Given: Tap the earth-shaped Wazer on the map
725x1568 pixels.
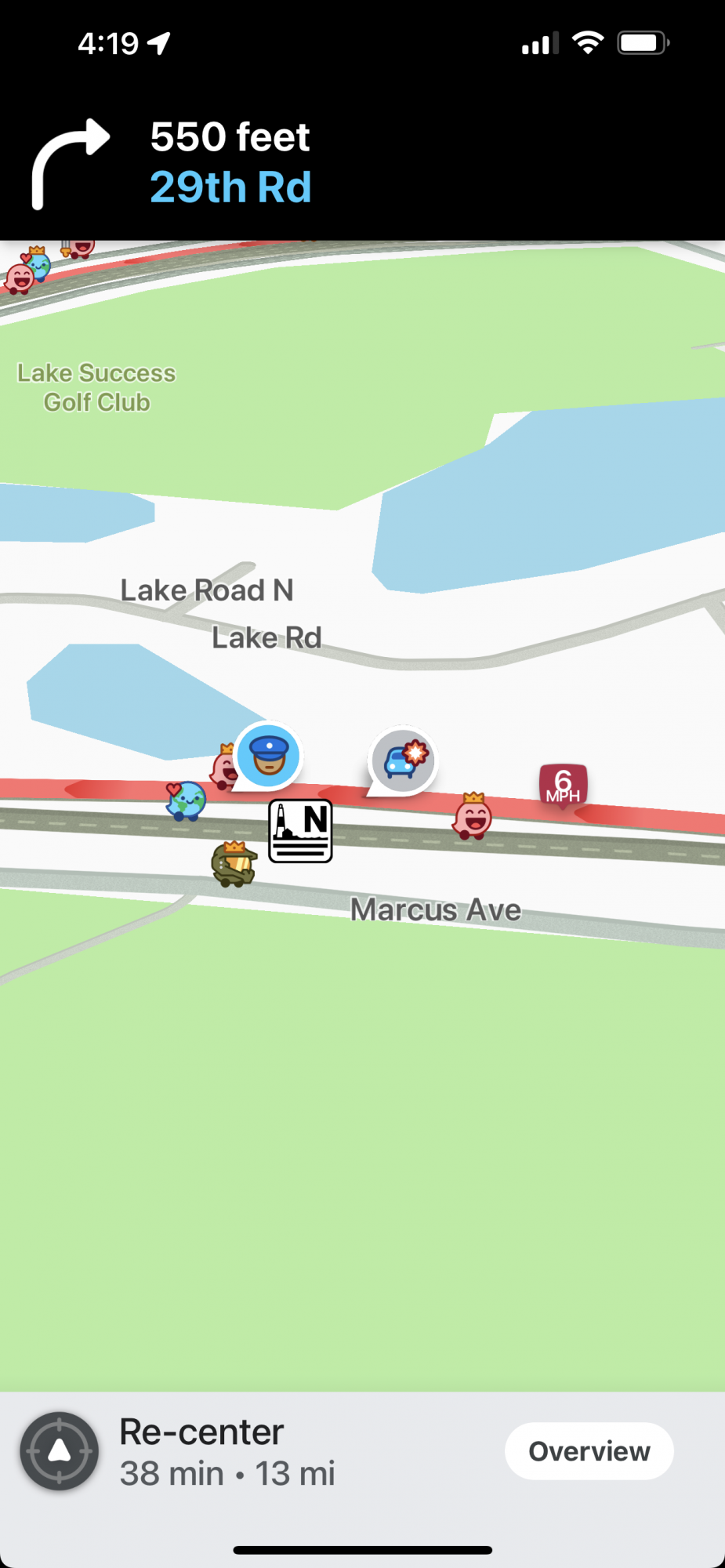Looking at the screenshot, I should (187, 801).
